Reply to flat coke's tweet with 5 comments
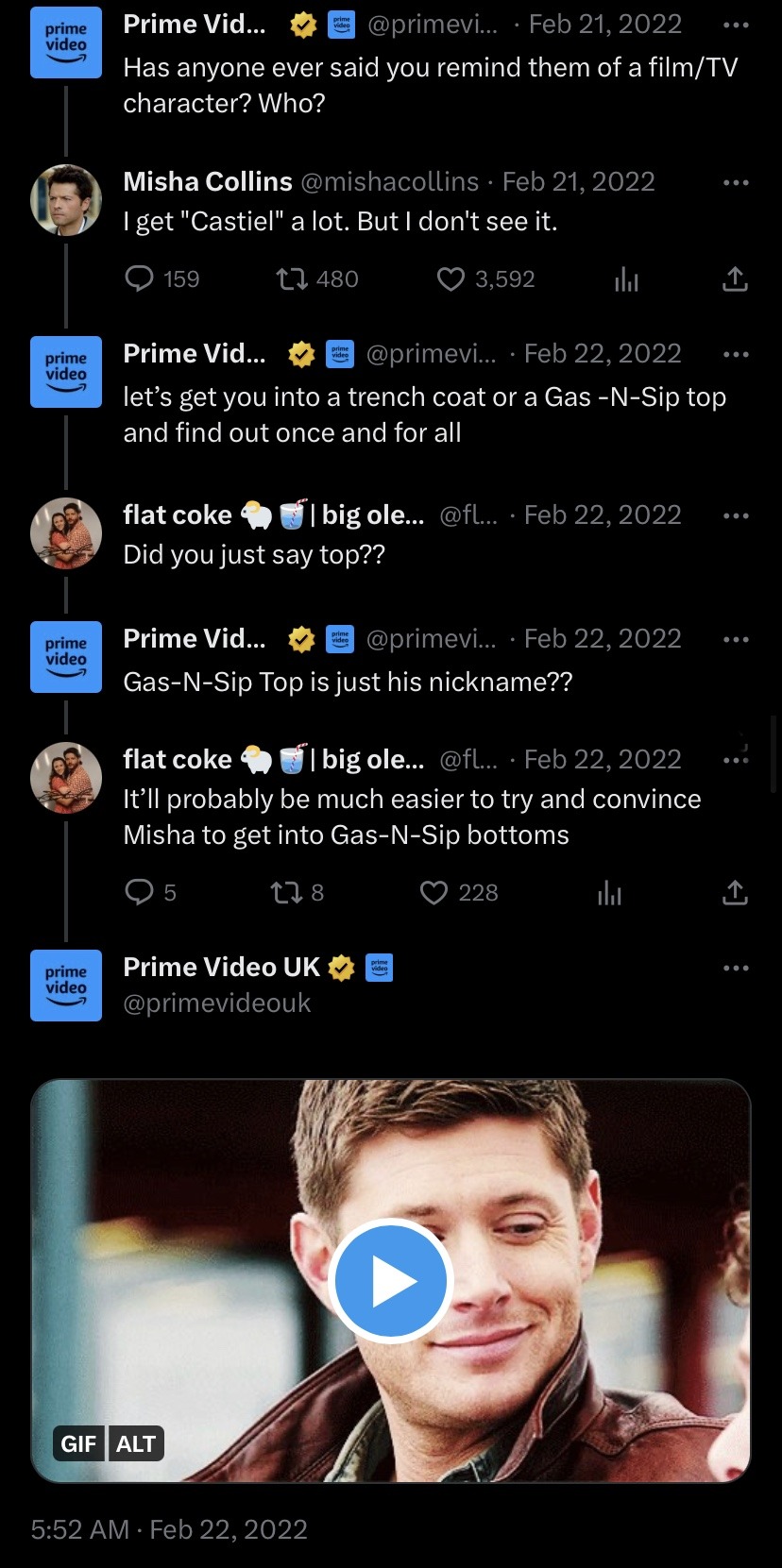The height and width of the screenshot is (1568, 782). click(x=140, y=893)
